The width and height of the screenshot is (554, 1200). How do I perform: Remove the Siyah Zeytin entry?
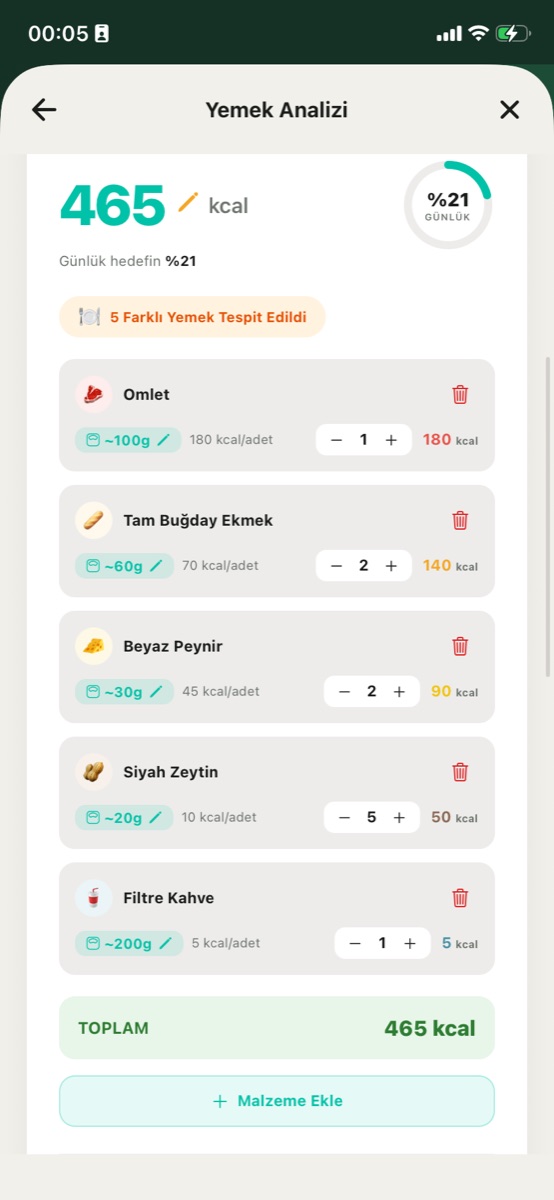coord(460,772)
